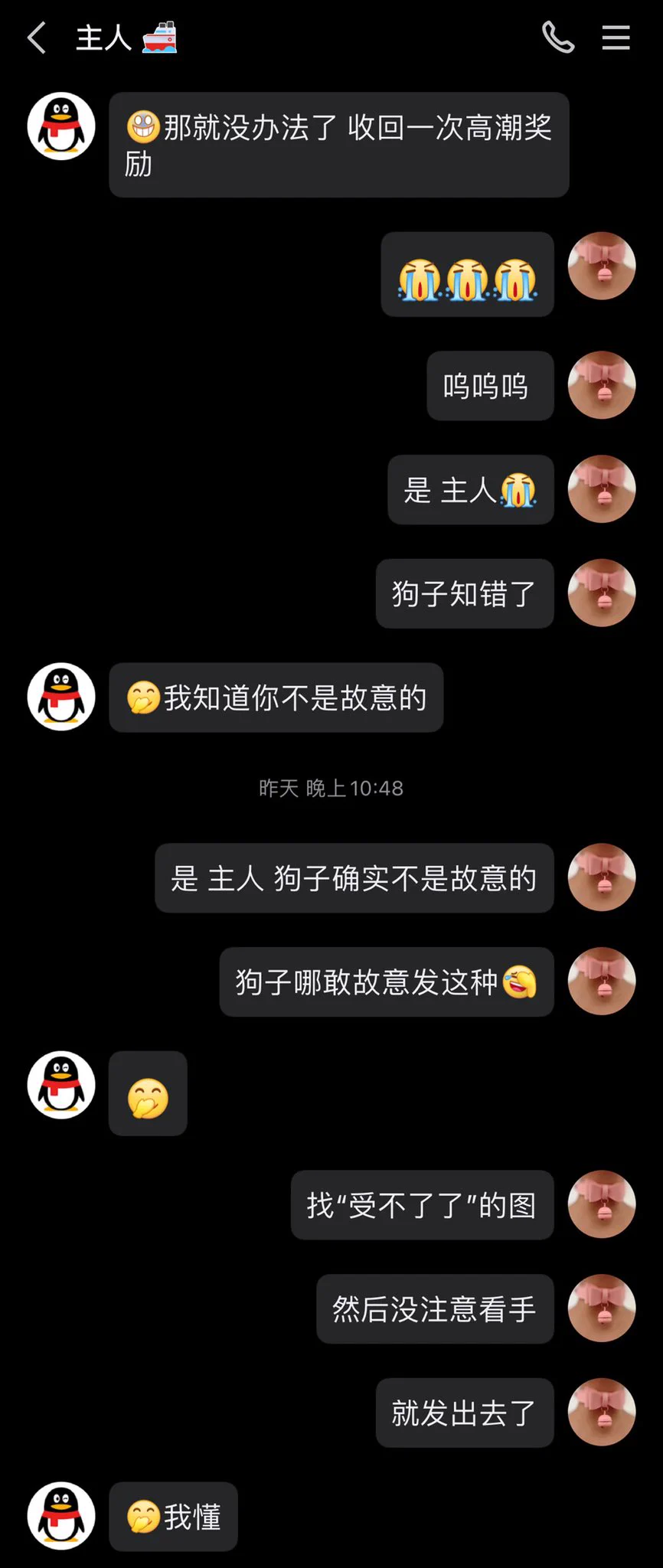
Task: Open the penguin avatar beside "我懂"
Action: pyautogui.click(x=61, y=1516)
